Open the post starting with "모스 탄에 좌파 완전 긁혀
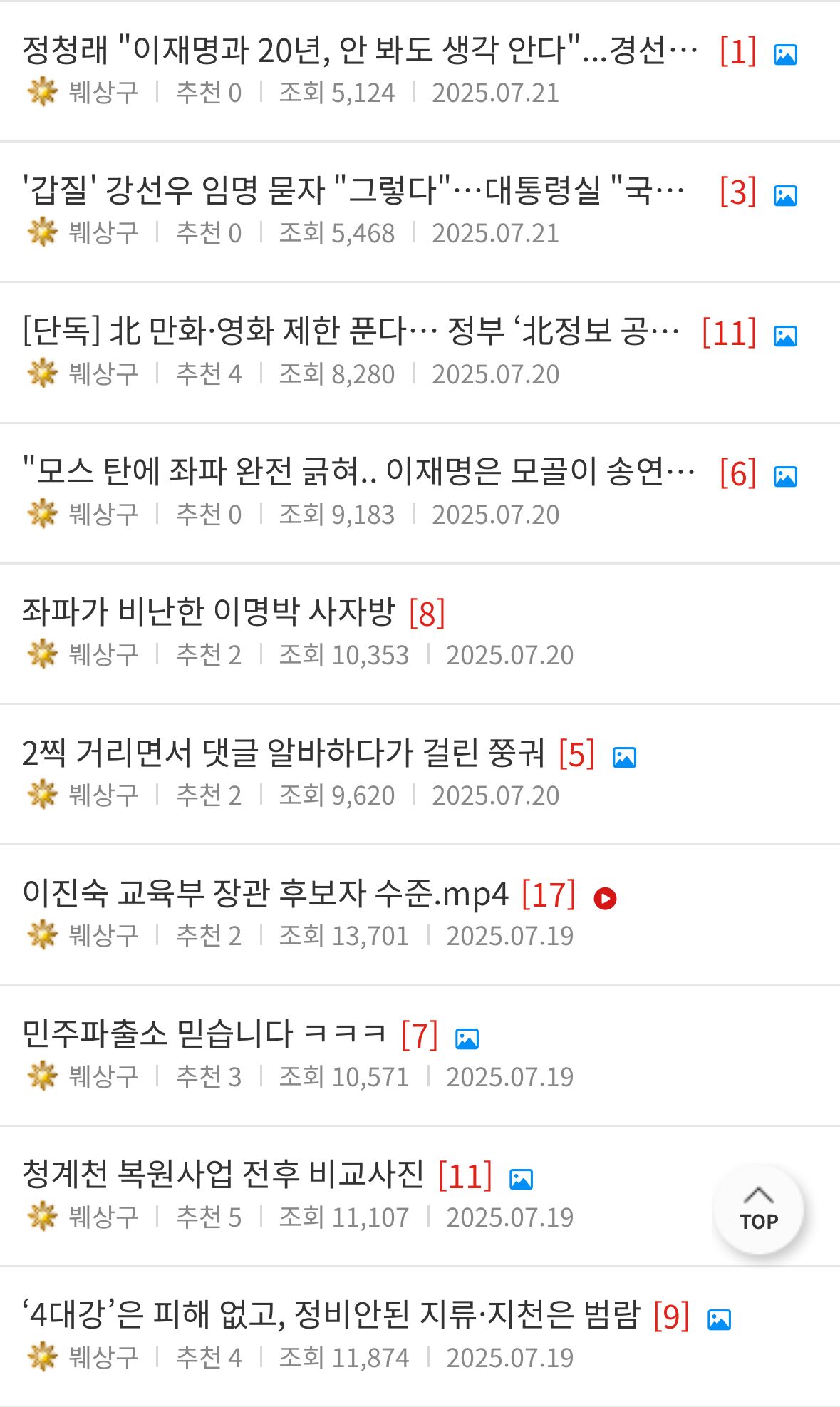This screenshot has width=840, height=1407. click(x=358, y=473)
